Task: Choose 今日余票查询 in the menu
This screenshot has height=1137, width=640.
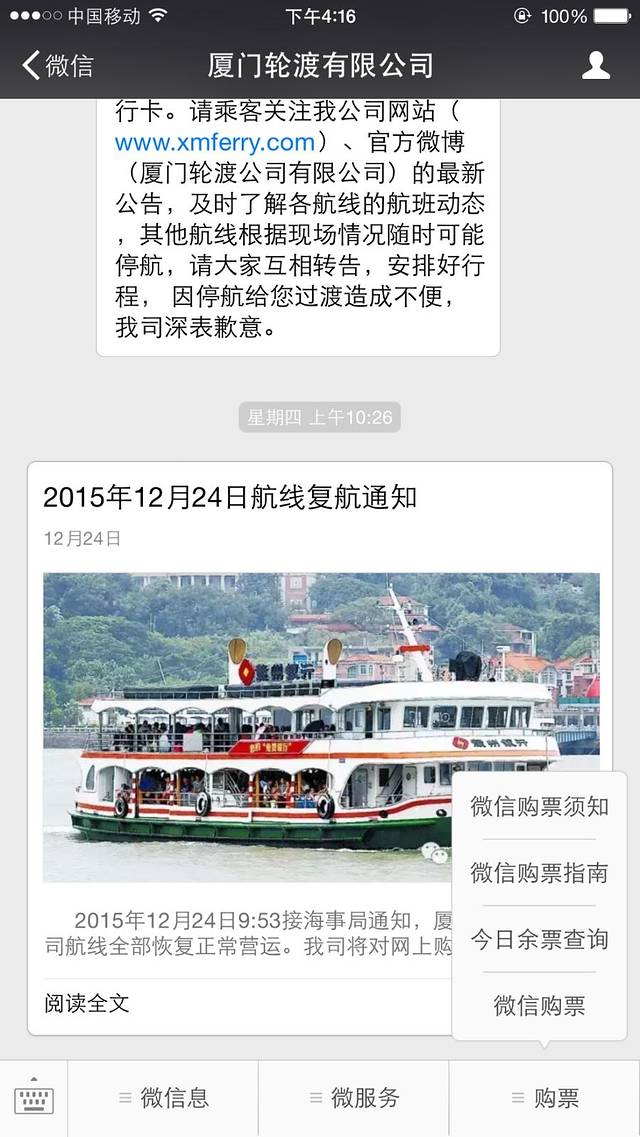Action: tap(539, 939)
